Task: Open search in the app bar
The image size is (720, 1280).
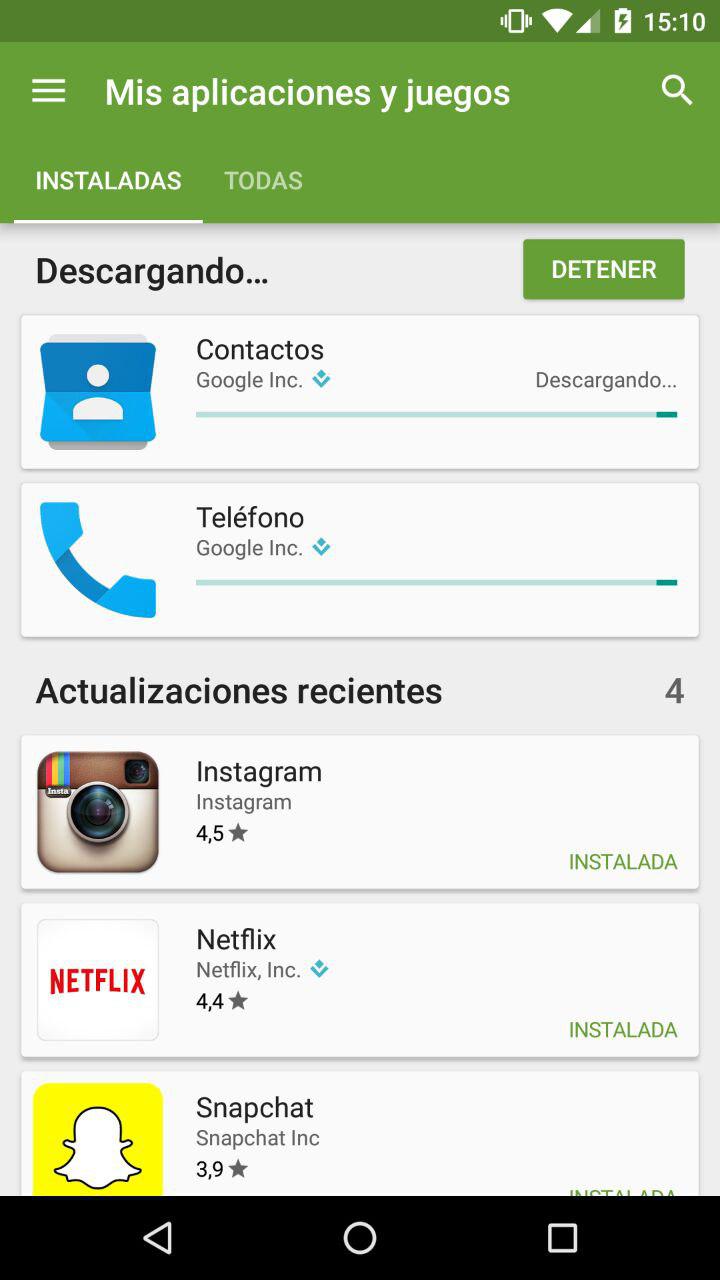Action: [x=677, y=90]
